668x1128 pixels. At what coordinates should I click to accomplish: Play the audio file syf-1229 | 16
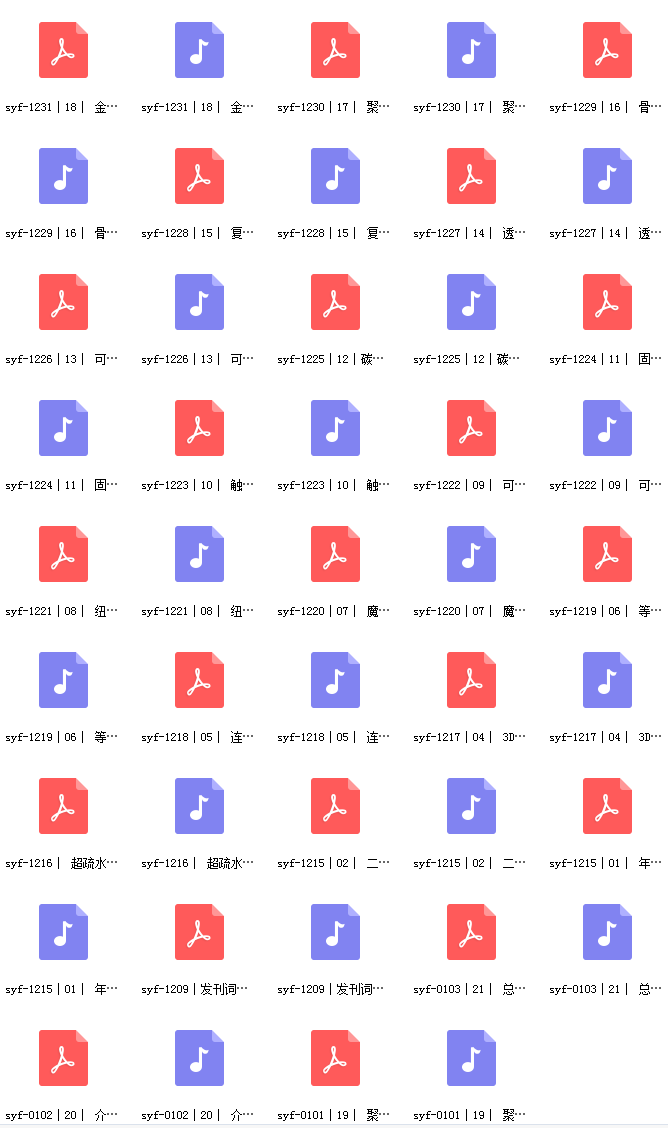click(63, 176)
